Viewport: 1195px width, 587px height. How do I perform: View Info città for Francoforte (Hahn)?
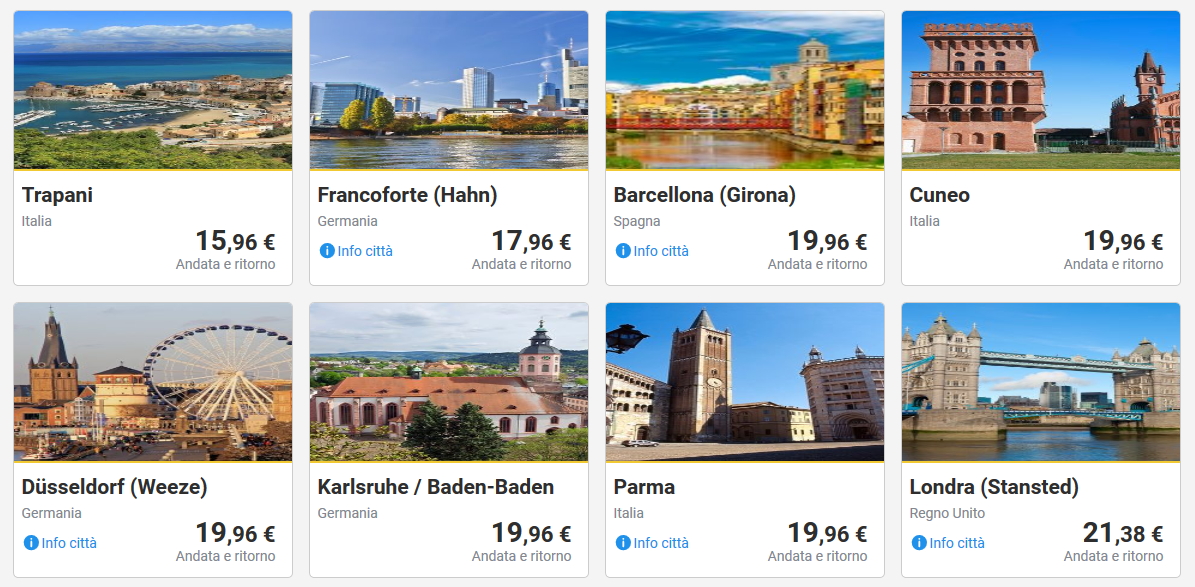coord(356,251)
